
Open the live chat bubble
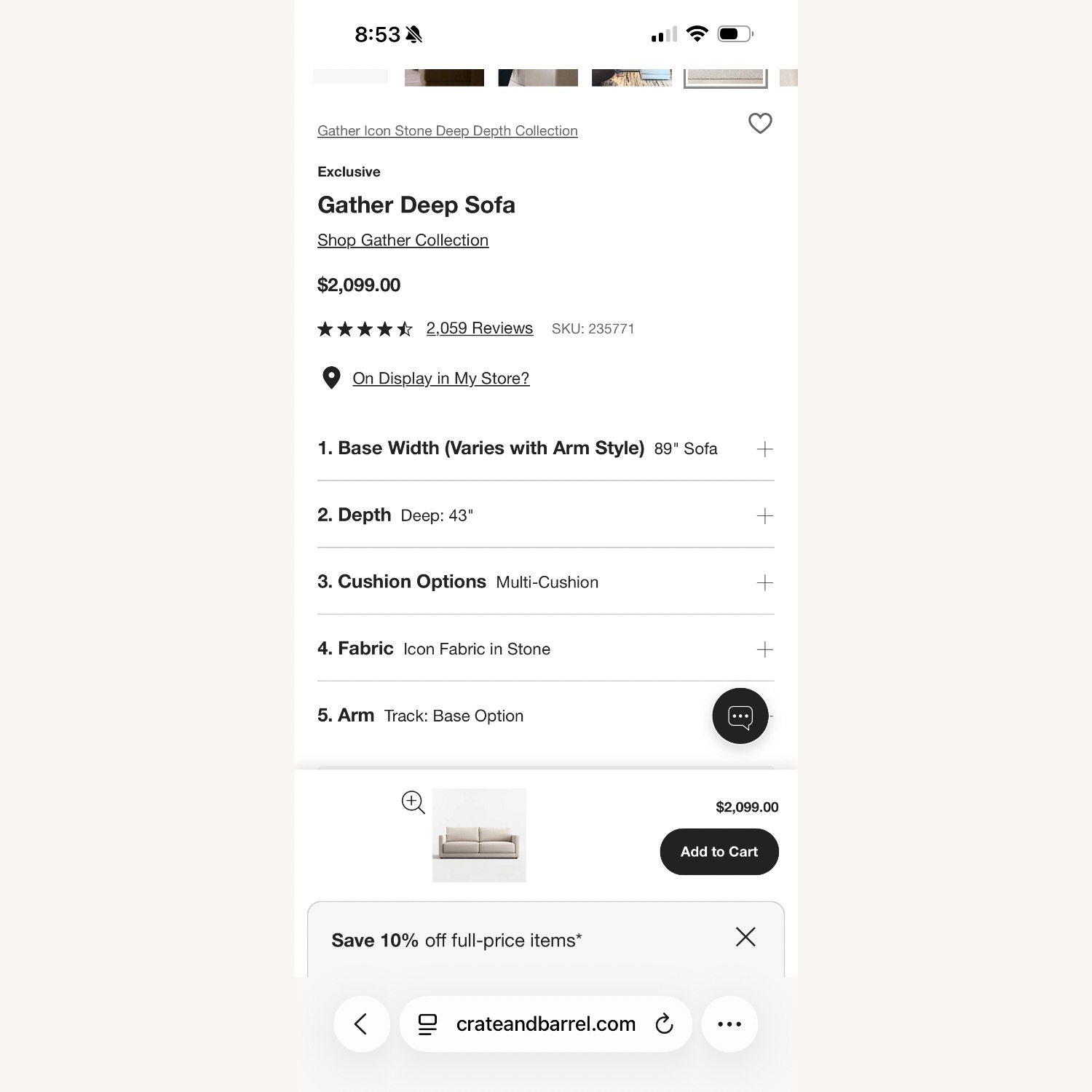click(740, 716)
